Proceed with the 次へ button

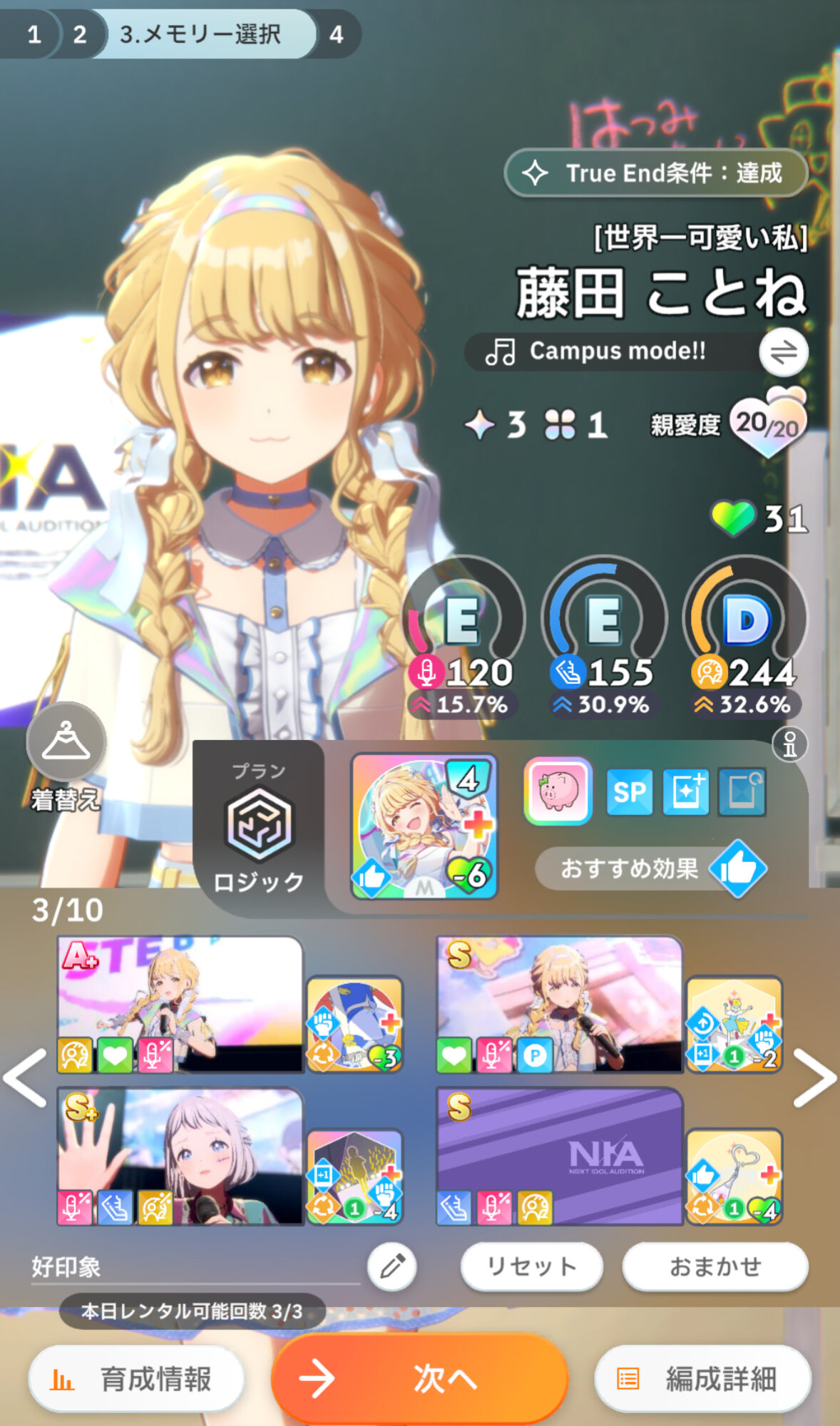click(419, 1379)
